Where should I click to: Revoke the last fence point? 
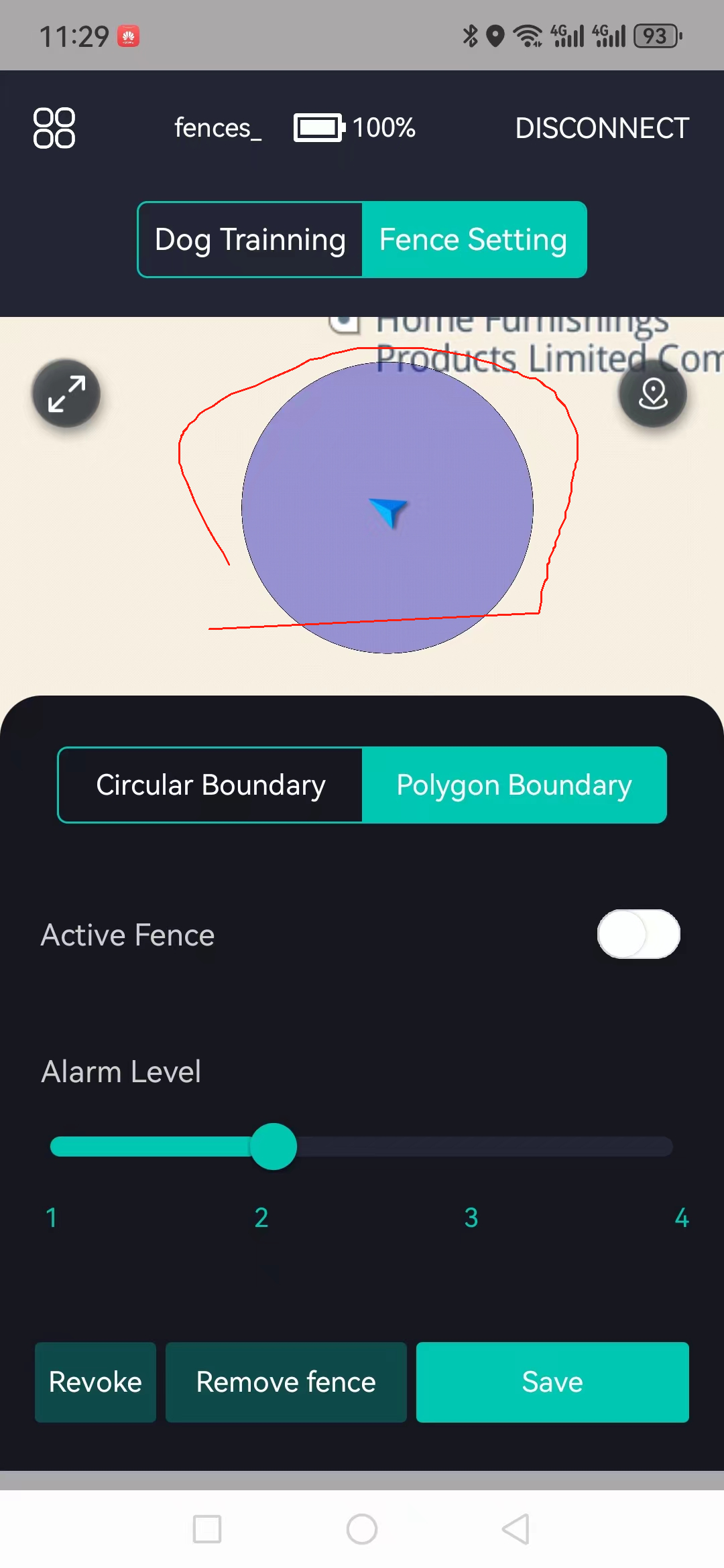click(x=95, y=1382)
